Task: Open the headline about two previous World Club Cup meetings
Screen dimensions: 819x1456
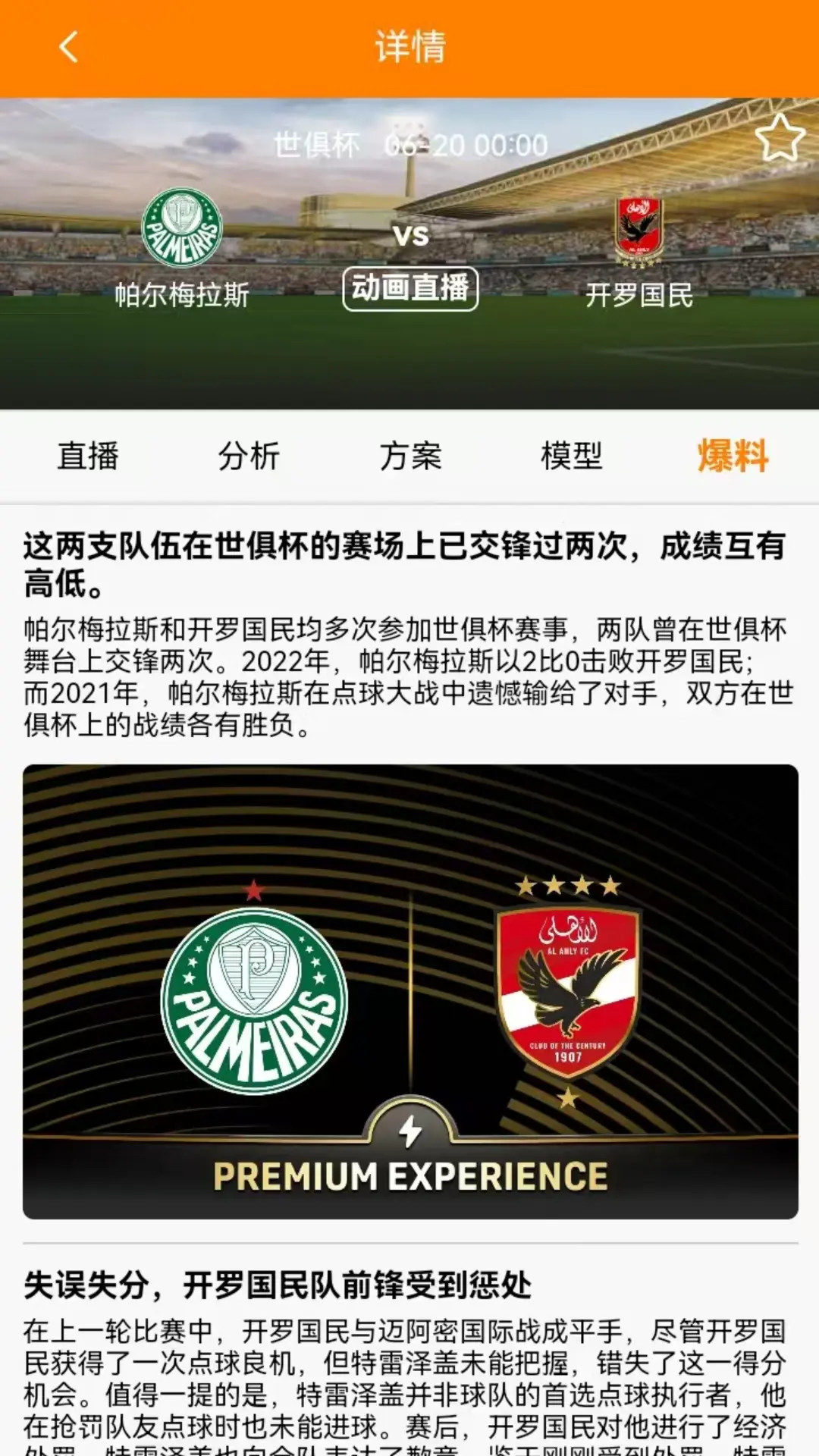Action: 409,561
